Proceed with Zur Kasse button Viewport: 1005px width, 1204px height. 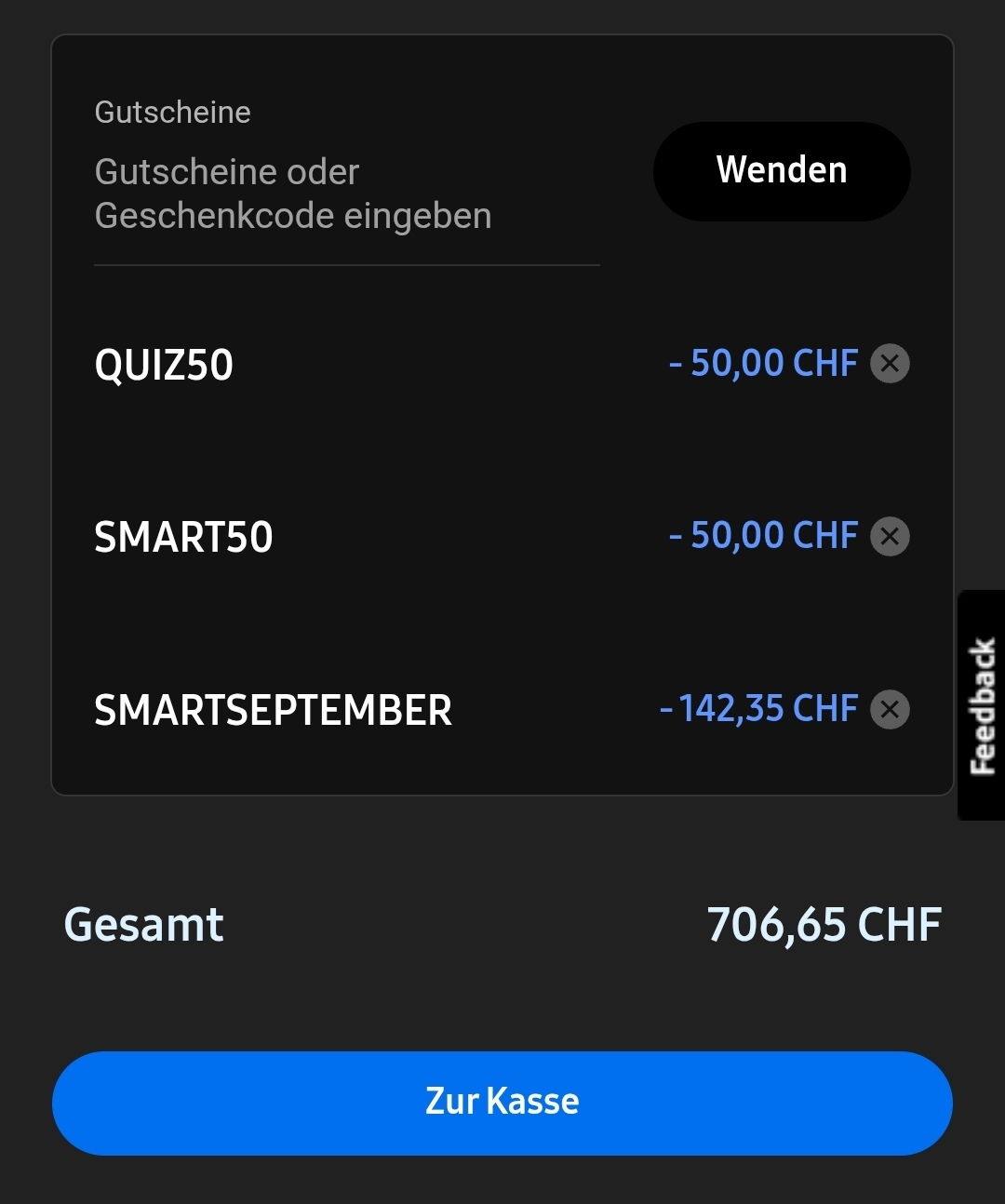(502, 1103)
